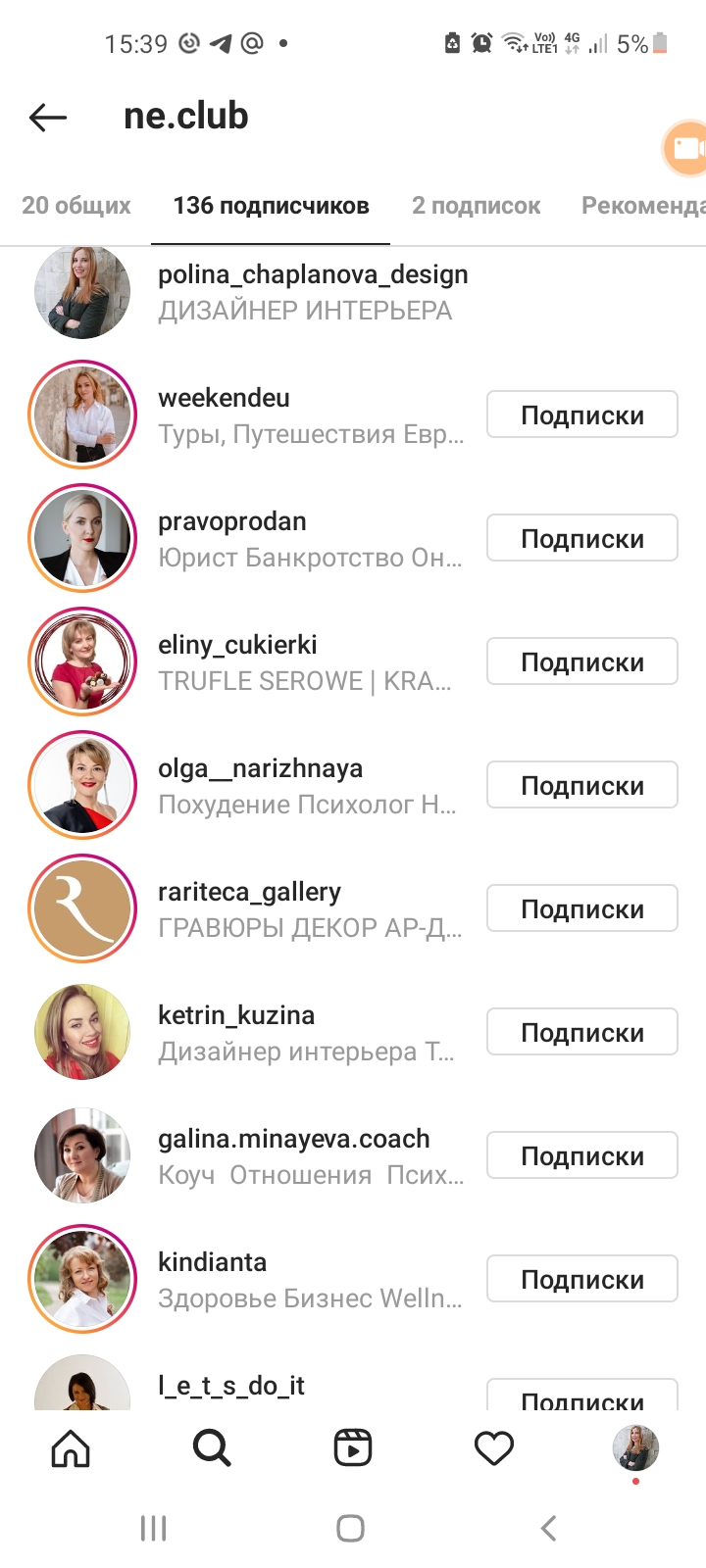Go to the home feed tab
This screenshot has width=706, height=1568.
coord(71,1447)
